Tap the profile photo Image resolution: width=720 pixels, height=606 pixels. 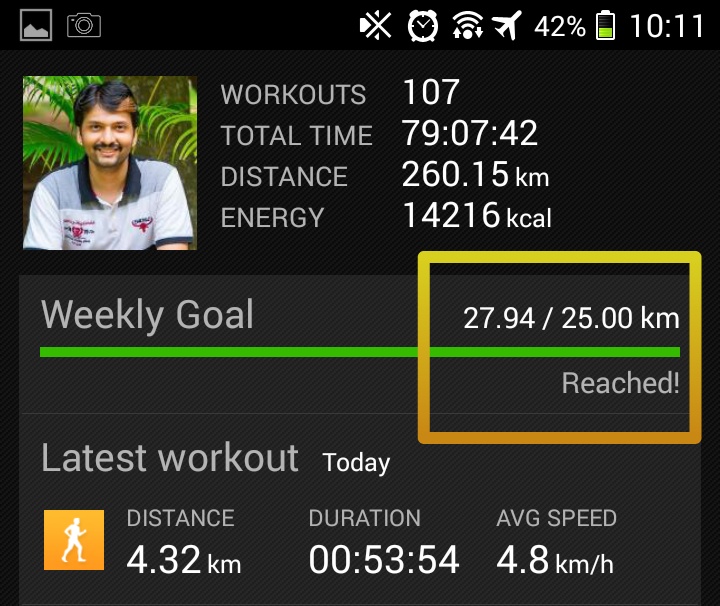[110, 163]
